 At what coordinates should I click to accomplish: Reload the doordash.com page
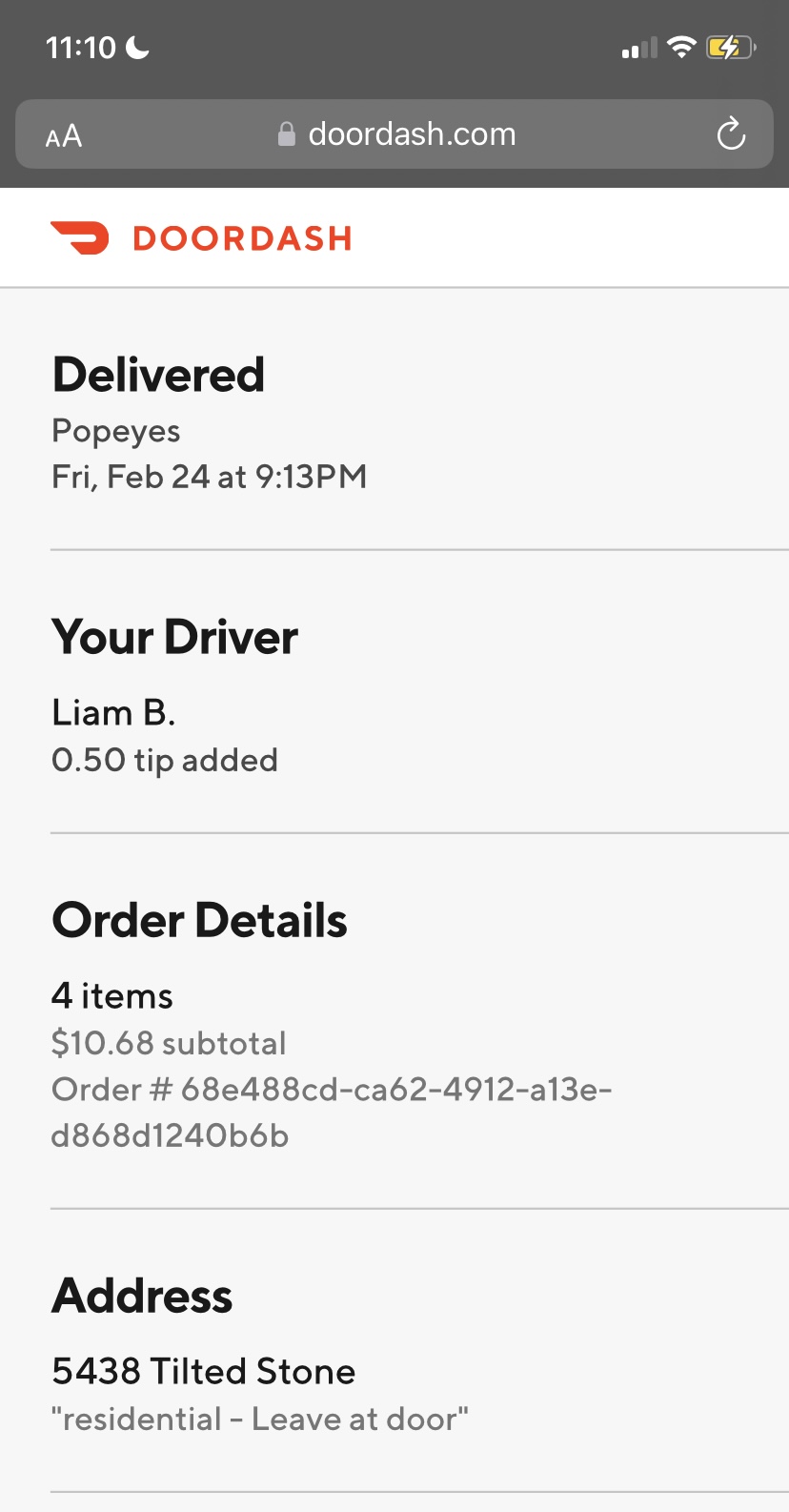[x=731, y=134]
